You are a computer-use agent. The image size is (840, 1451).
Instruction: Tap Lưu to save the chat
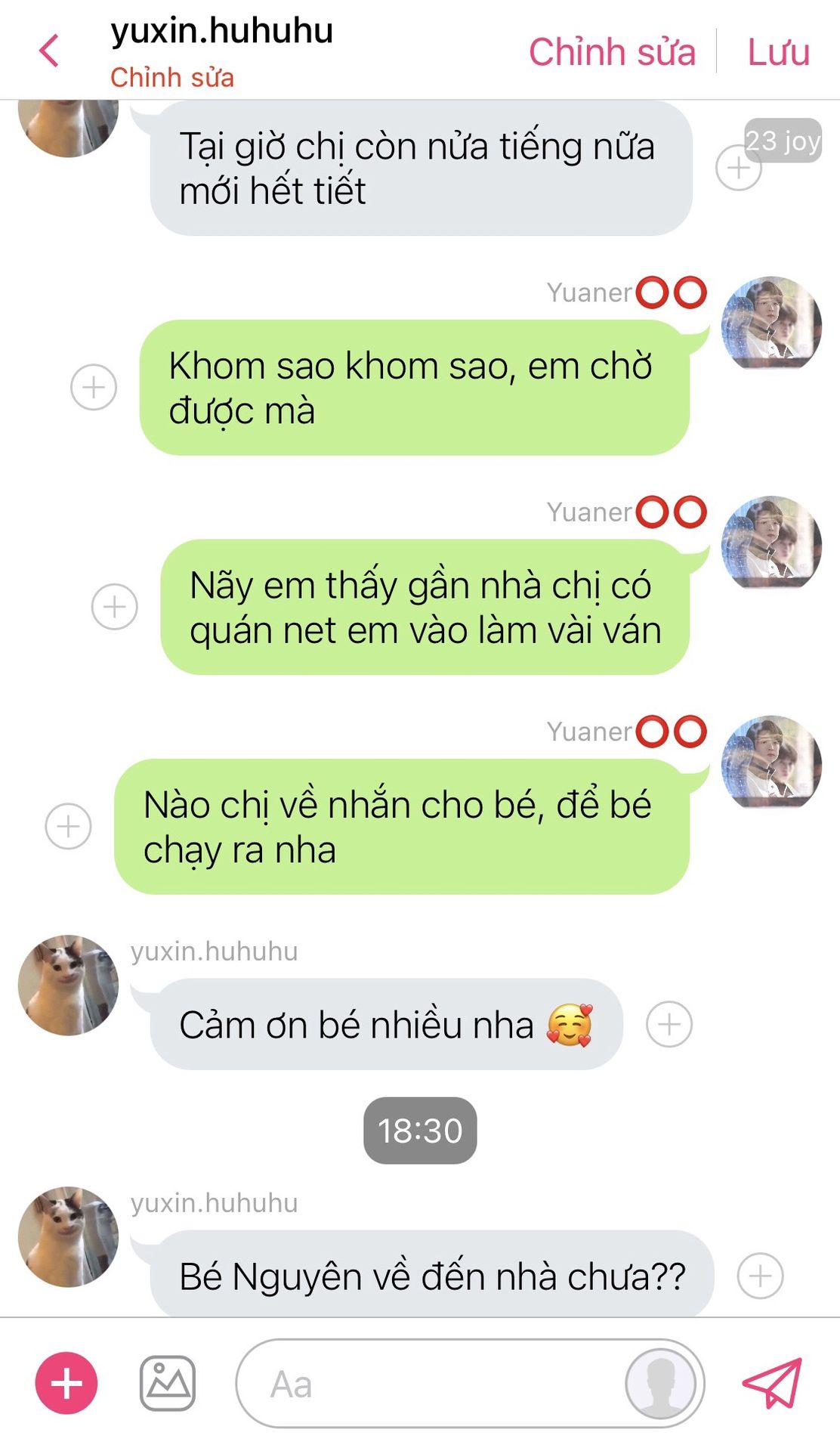click(x=778, y=52)
